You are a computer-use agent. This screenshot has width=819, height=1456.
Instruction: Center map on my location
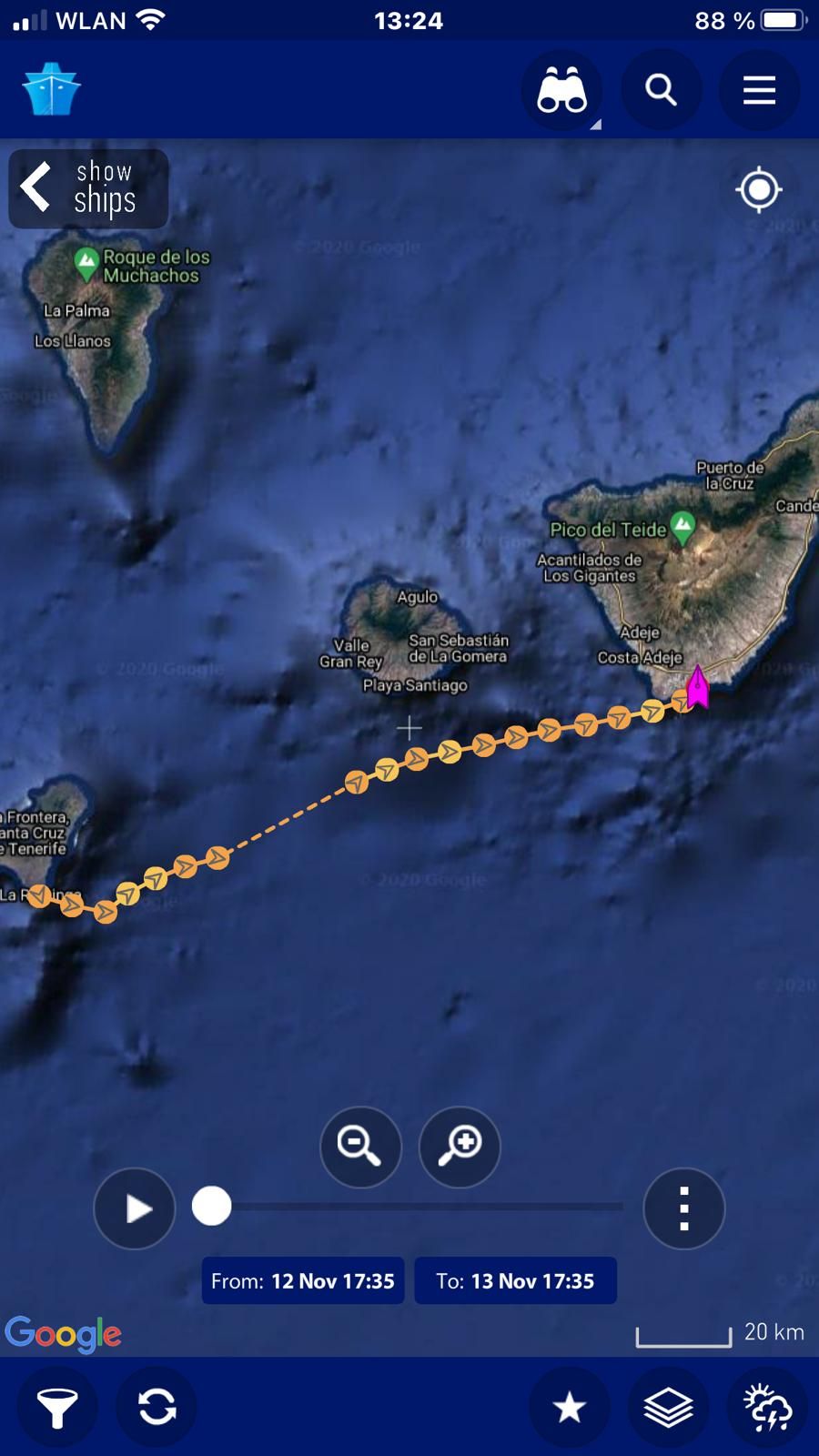point(759,190)
